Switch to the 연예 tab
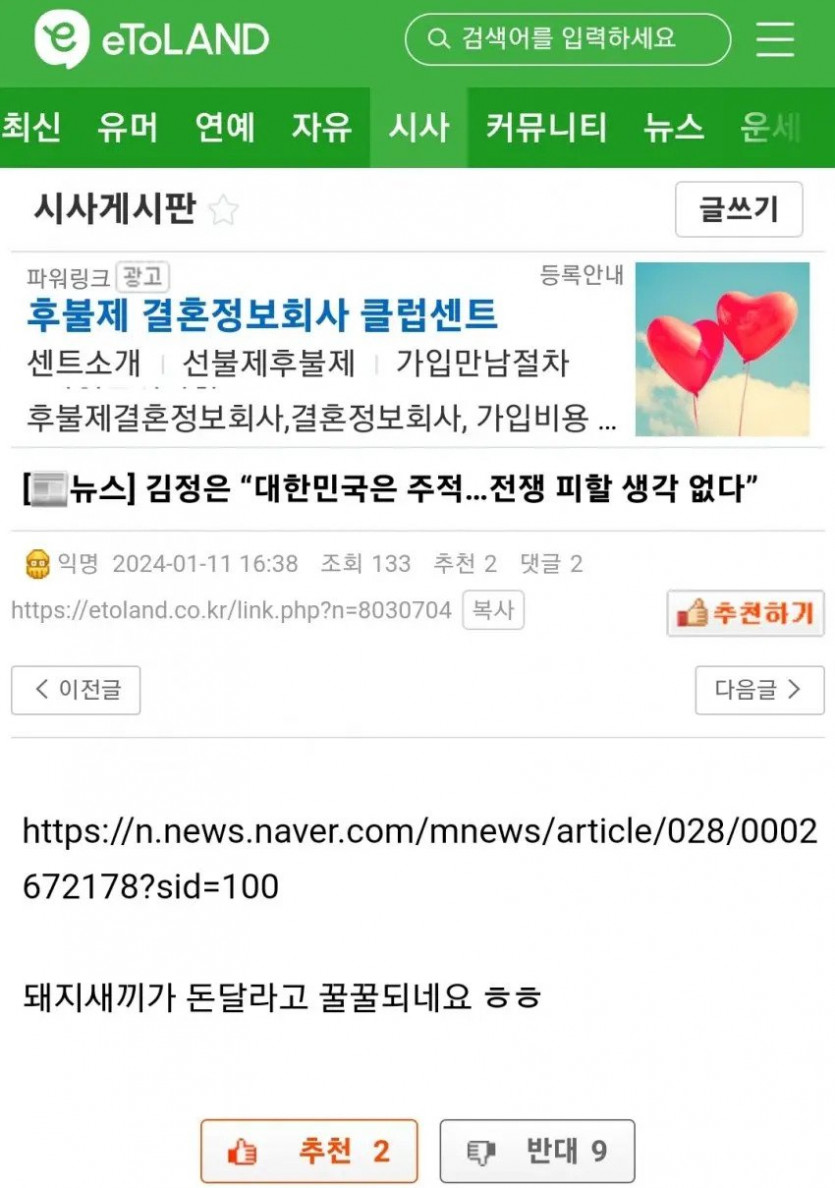This screenshot has width=835, height=1188. pyautogui.click(x=224, y=128)
